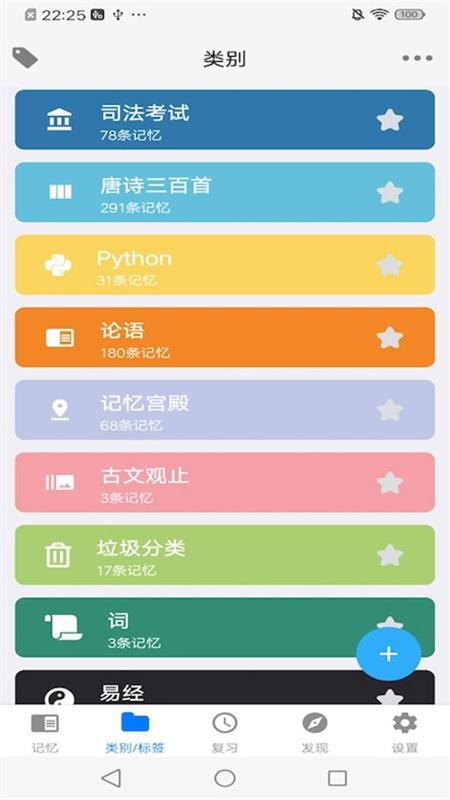Open the 古文观止 category
450x800 pixels.
click(x=225, y=482)
